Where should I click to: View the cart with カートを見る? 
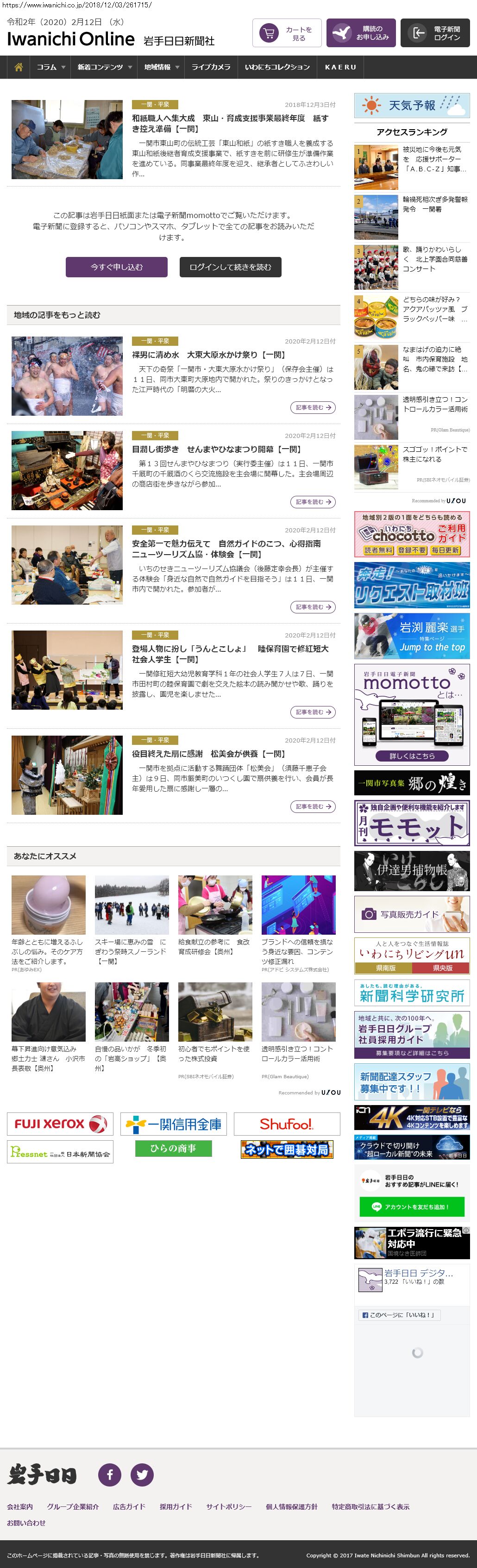coord(286,33)
